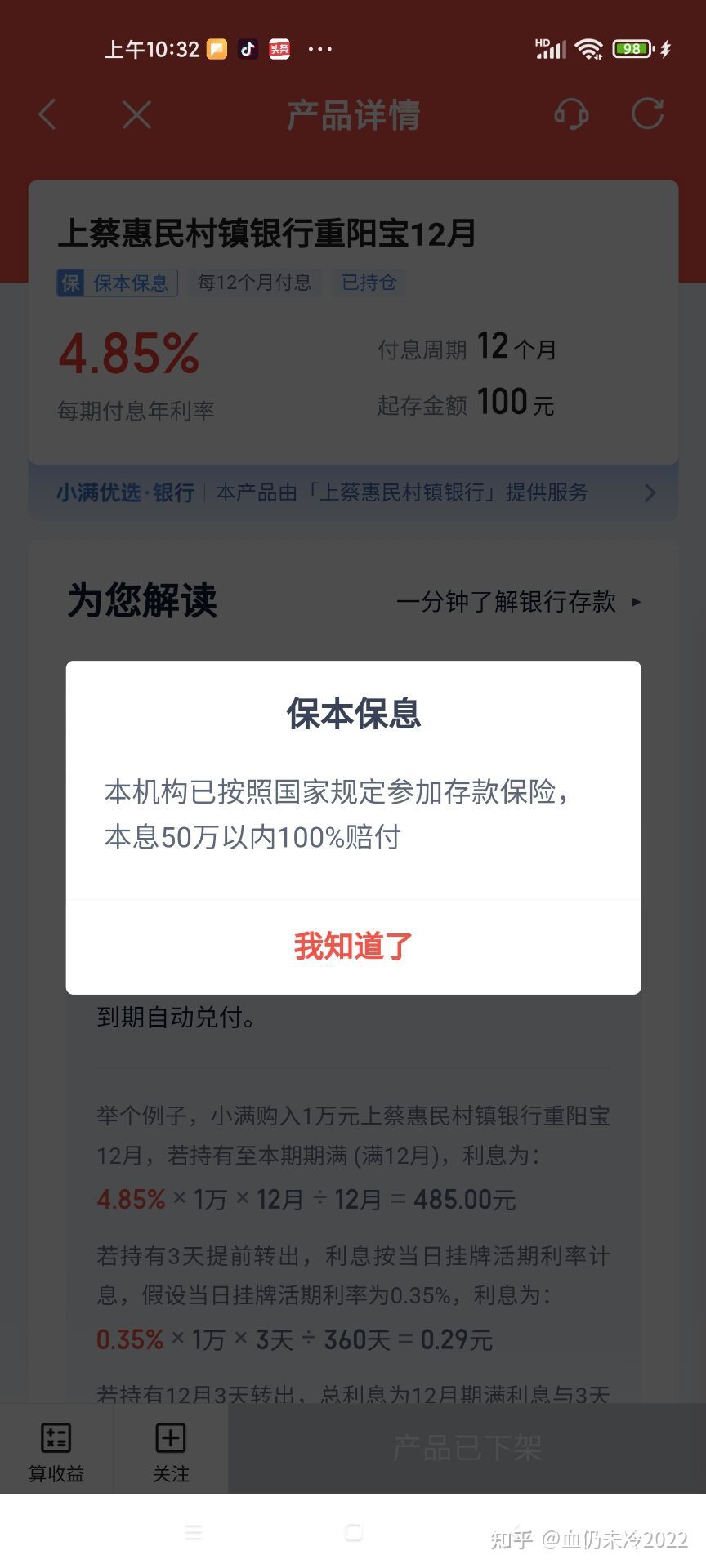
Task: Open 一分钟了解银行存款 guide
Action: (518, 603)
